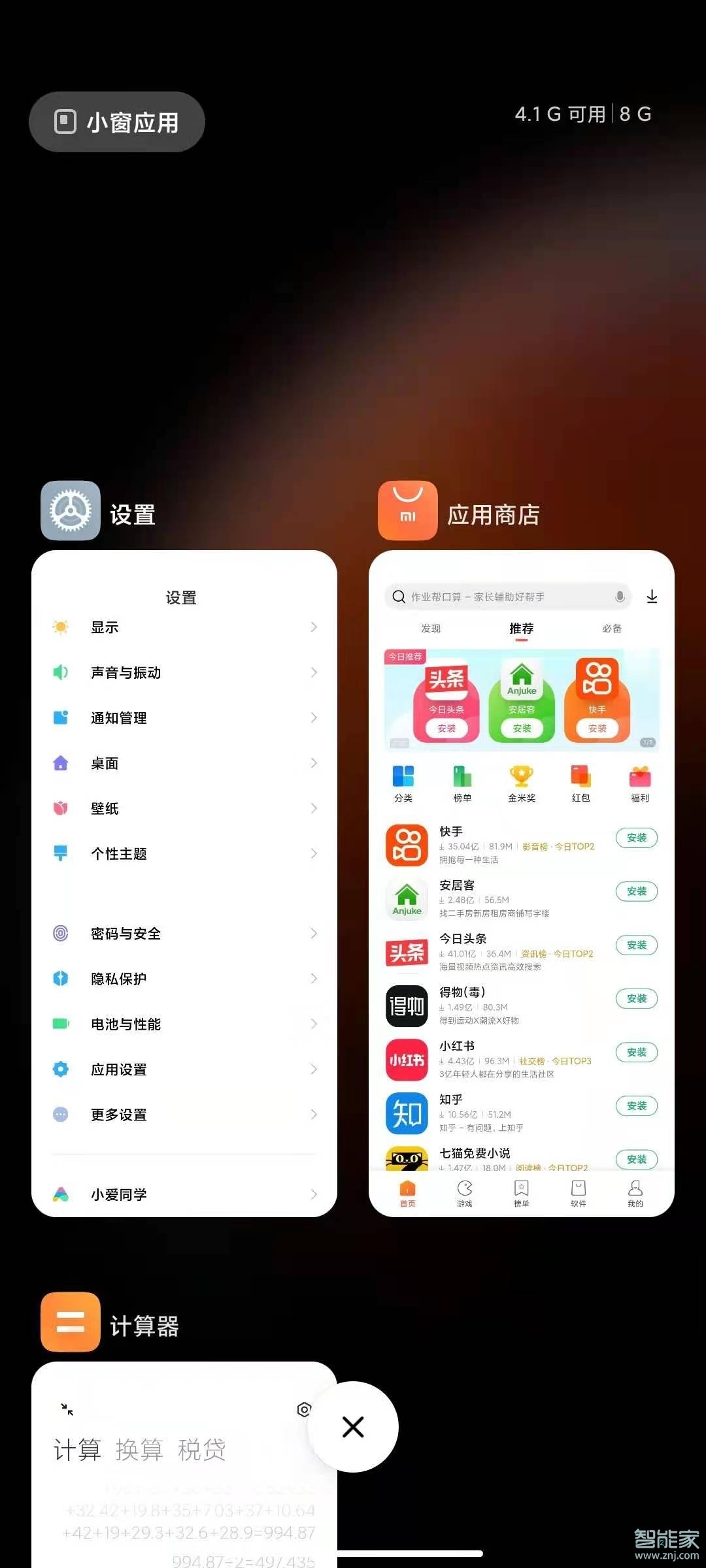This screenshot has height=1568, width=706.
Task: Switch to the 应用商店 recent app card
Action: coord(521,882)
